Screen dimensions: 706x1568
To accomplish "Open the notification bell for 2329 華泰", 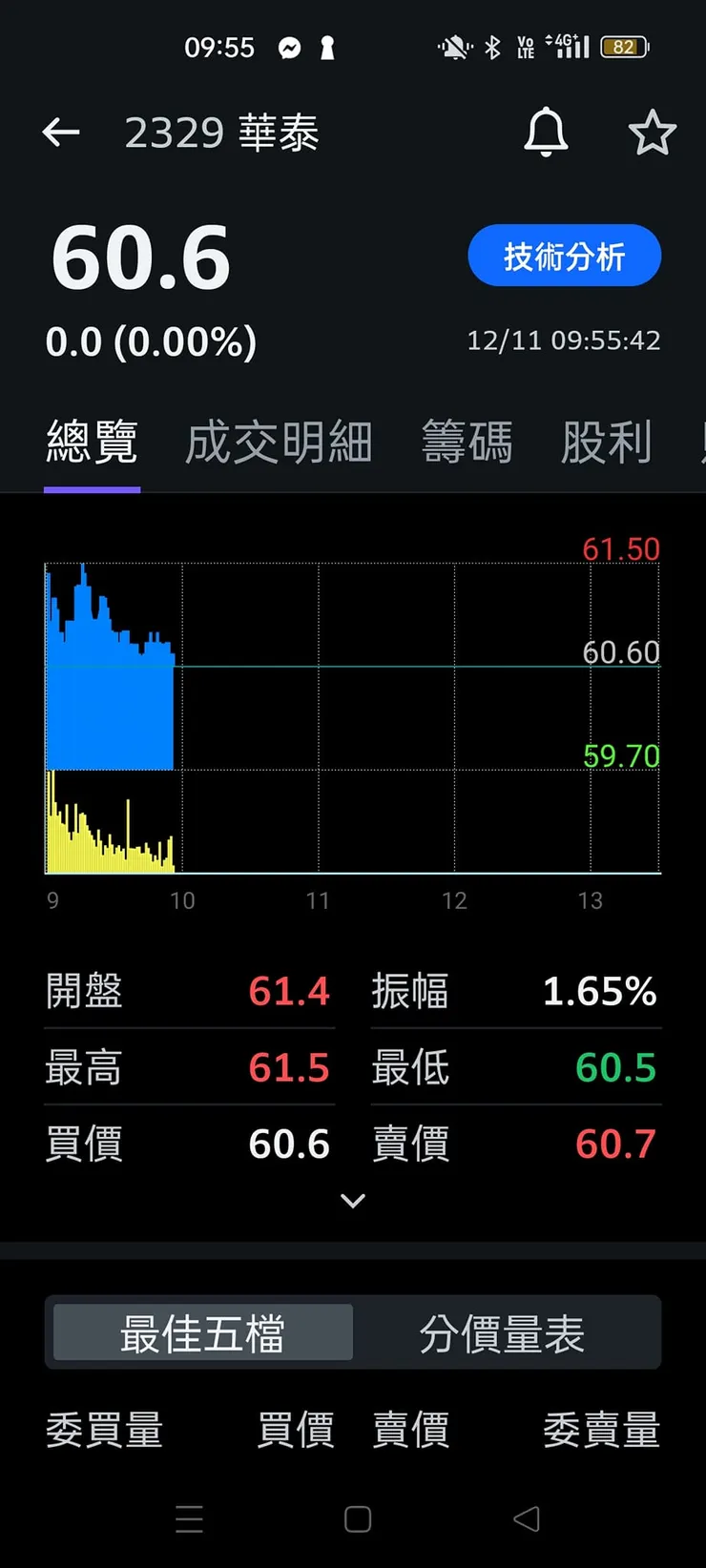I will [x=545, y=133].
